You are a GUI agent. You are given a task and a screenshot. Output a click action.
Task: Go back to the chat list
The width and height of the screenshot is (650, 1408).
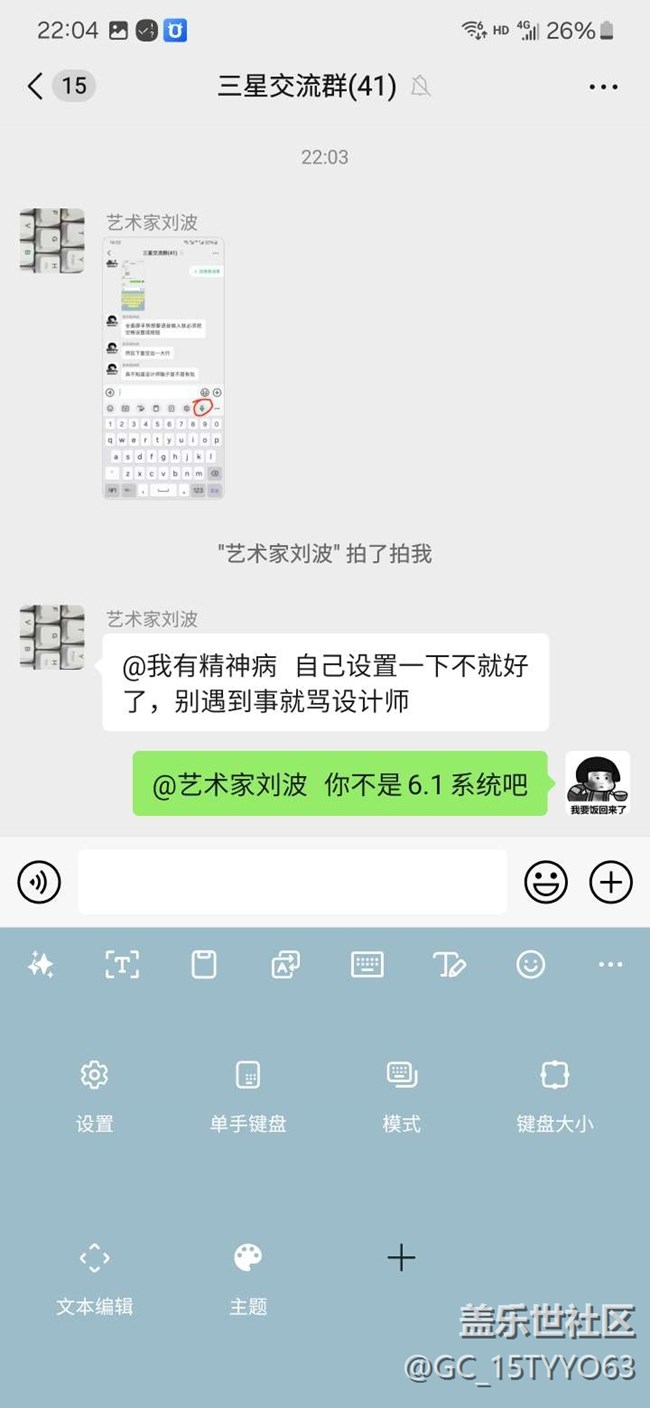coord(35,86)
